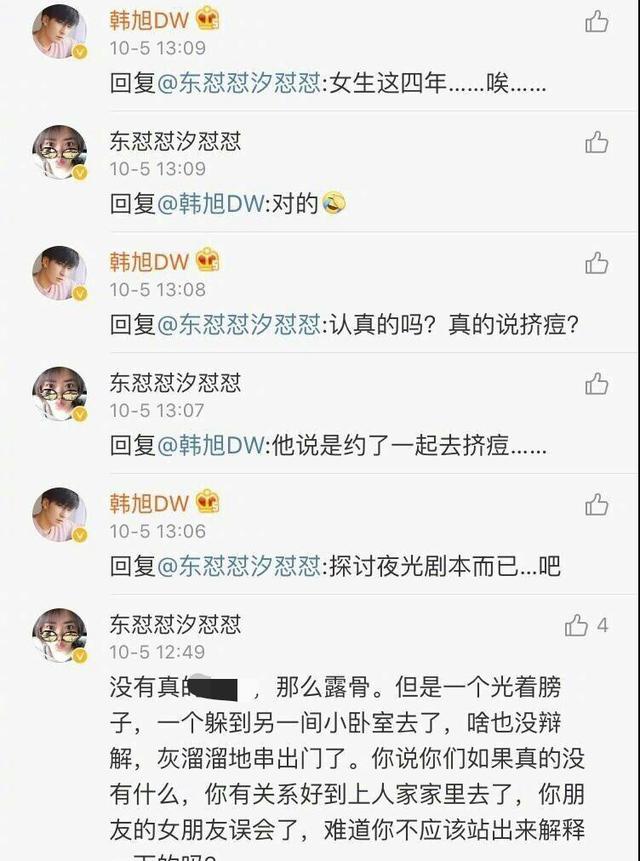
Task: Like 韩旭DW's 13:09 comment about 女生这四年
Action: click(597, 21)
